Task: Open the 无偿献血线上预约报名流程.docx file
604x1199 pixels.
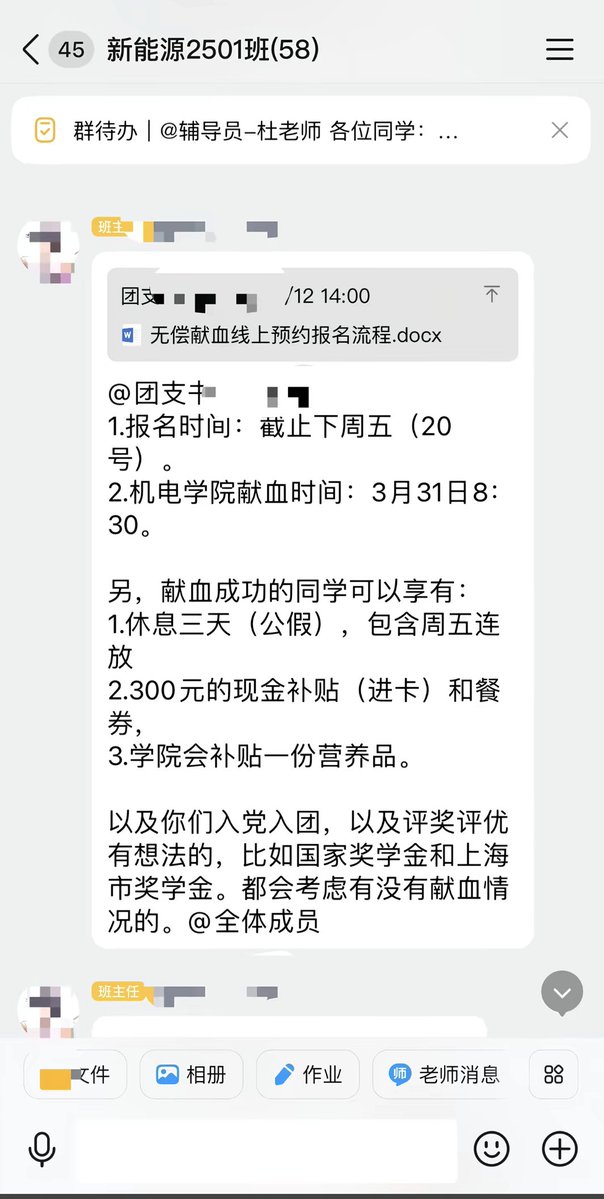Action: pyautogui.click(x=296, y=335)
